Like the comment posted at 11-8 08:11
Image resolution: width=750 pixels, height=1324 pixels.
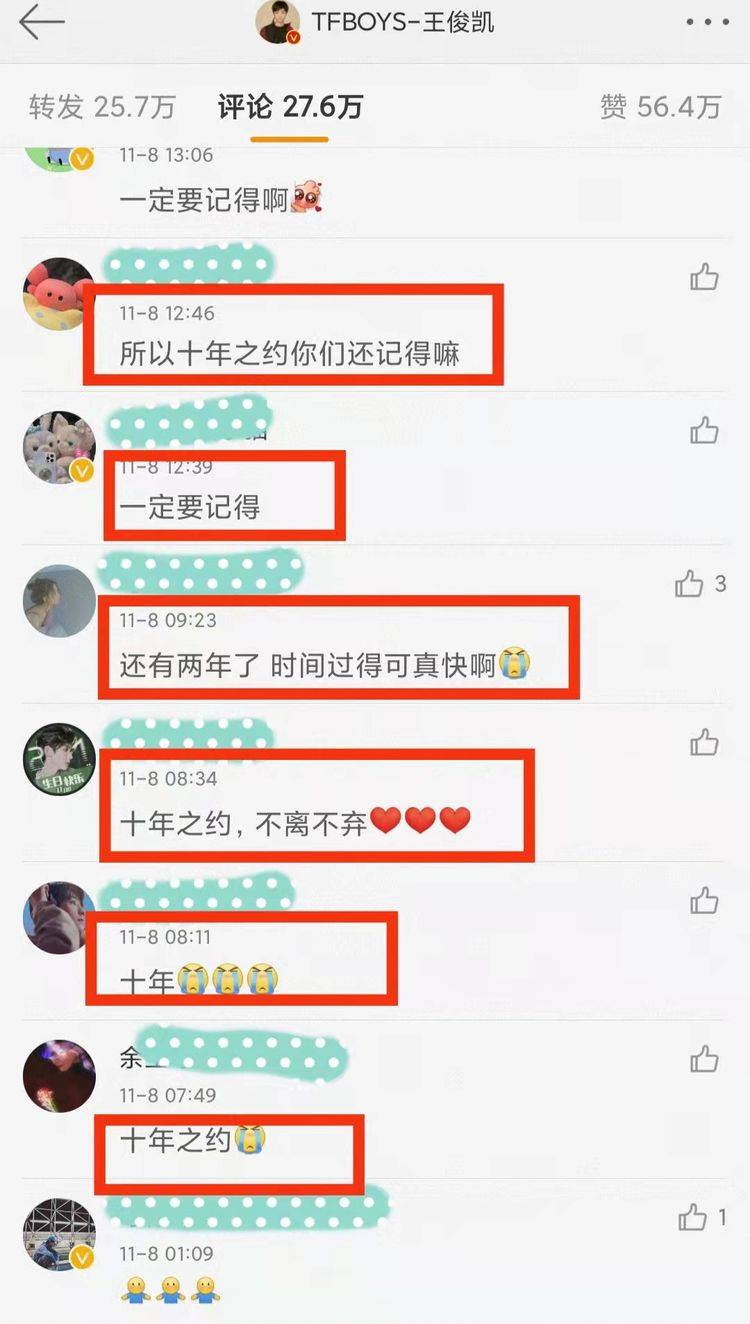(x=705, y=900)
